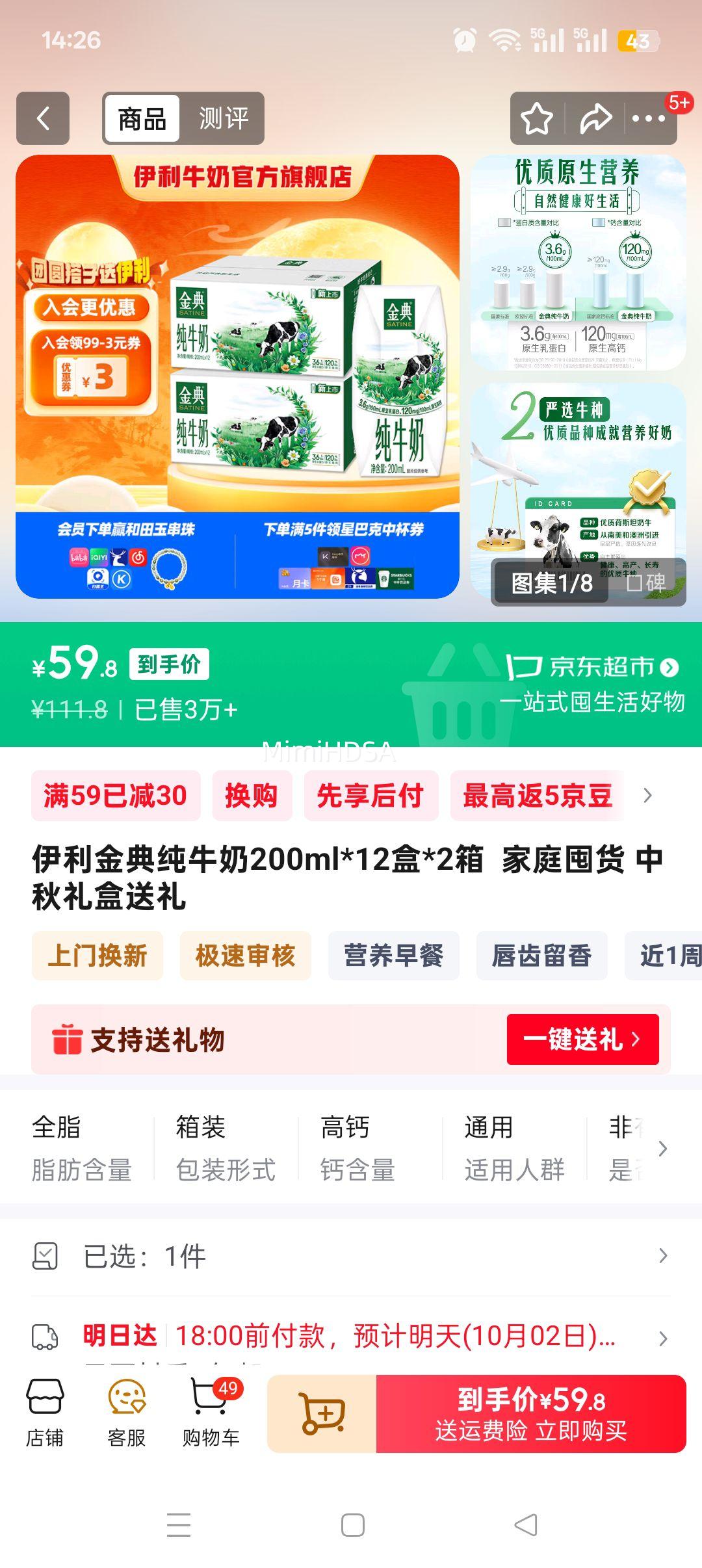
Task: Share this product
Action: point(595,118)
